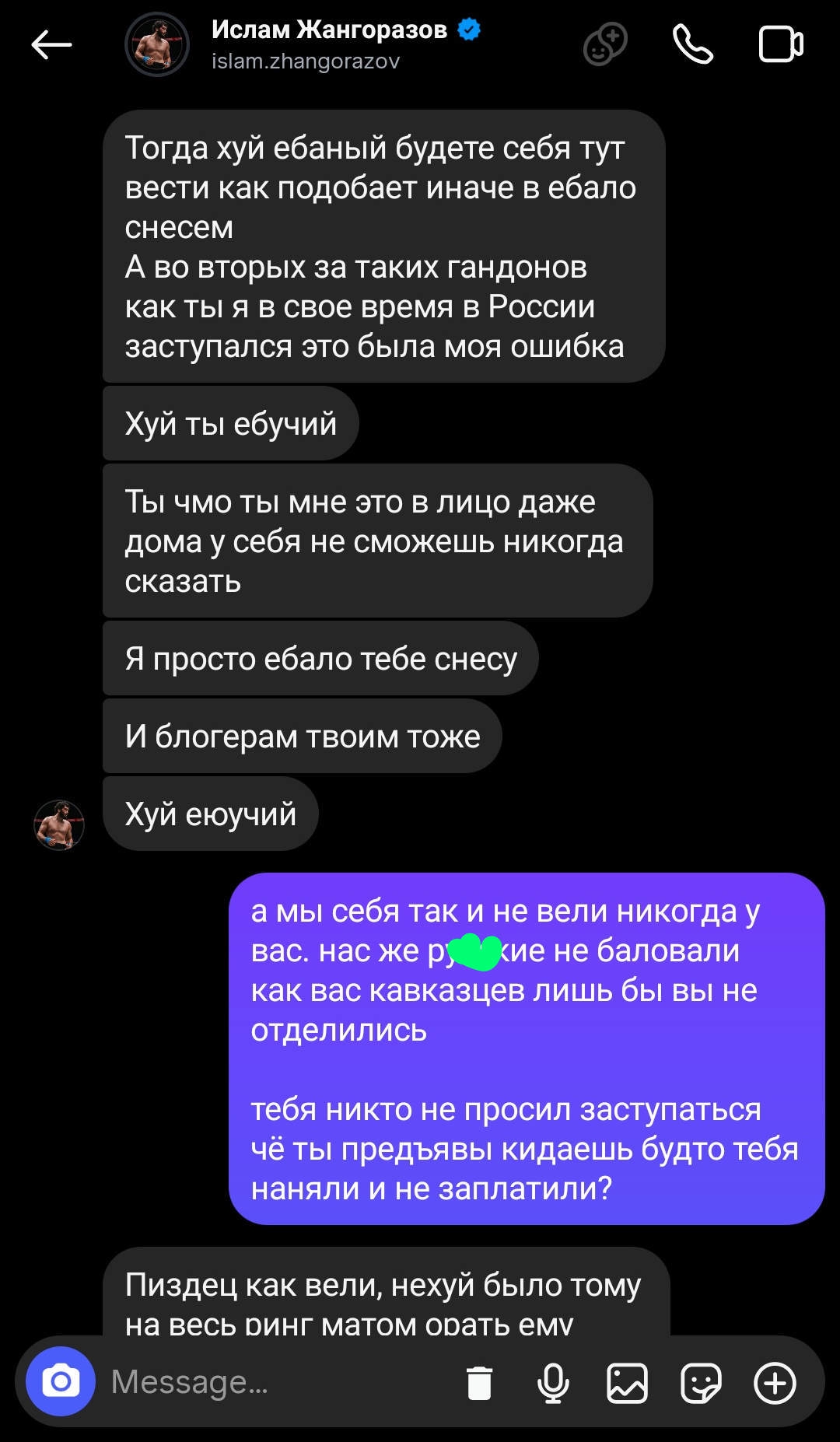Open the camera to send a photo
Screen dimensions: 840x1442
[61, 1381]
